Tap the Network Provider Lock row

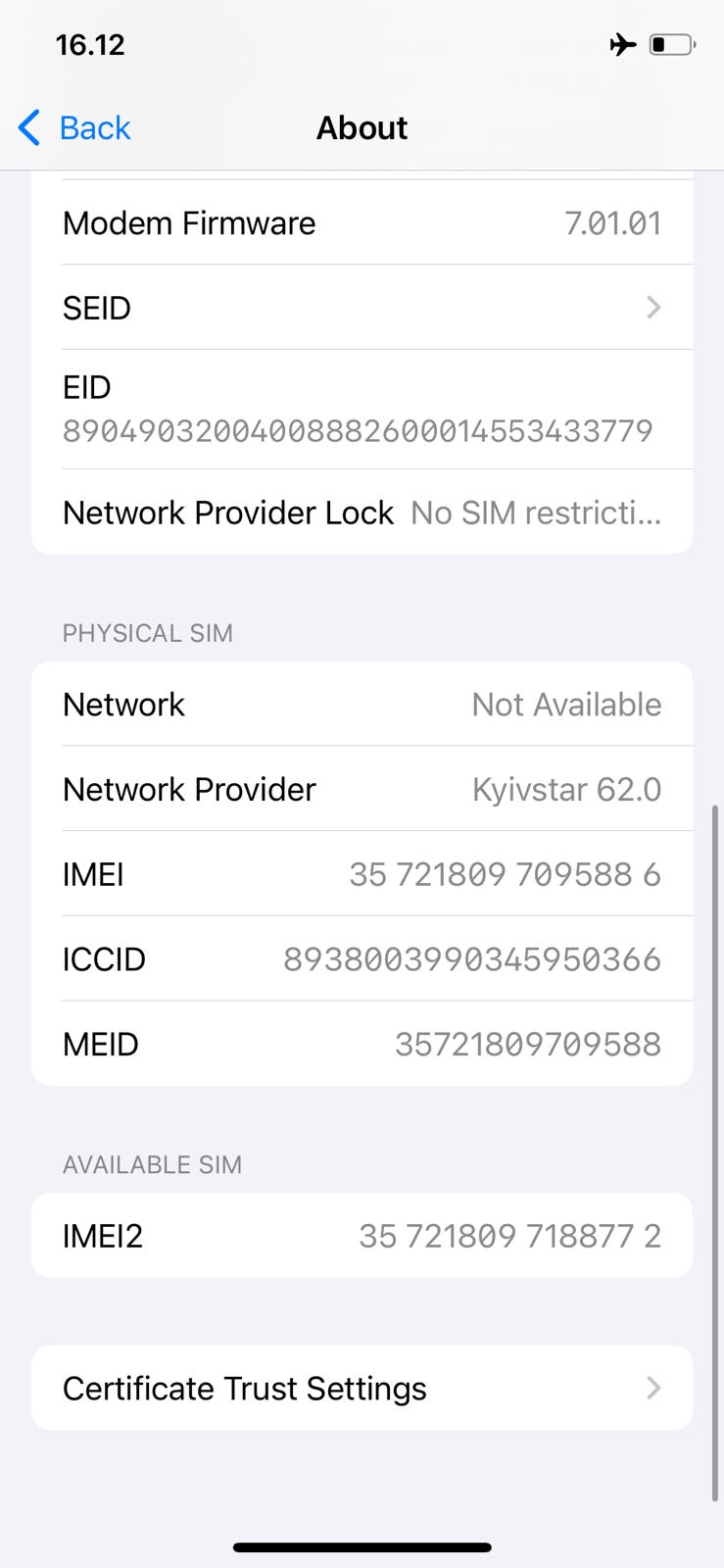coord(362,512)
